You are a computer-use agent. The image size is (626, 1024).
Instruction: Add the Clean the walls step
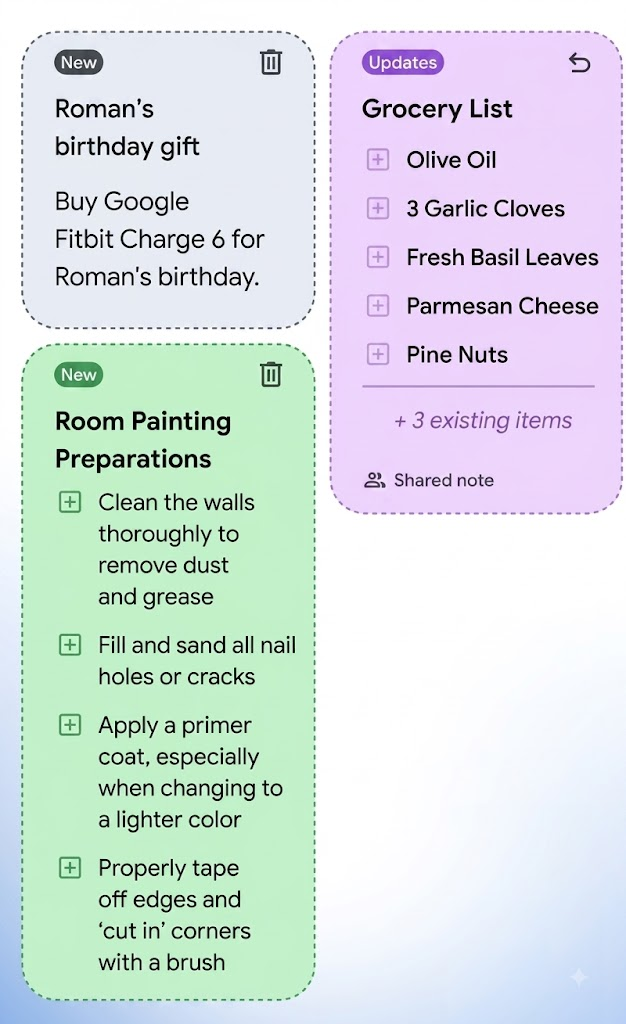pos(70,502)
